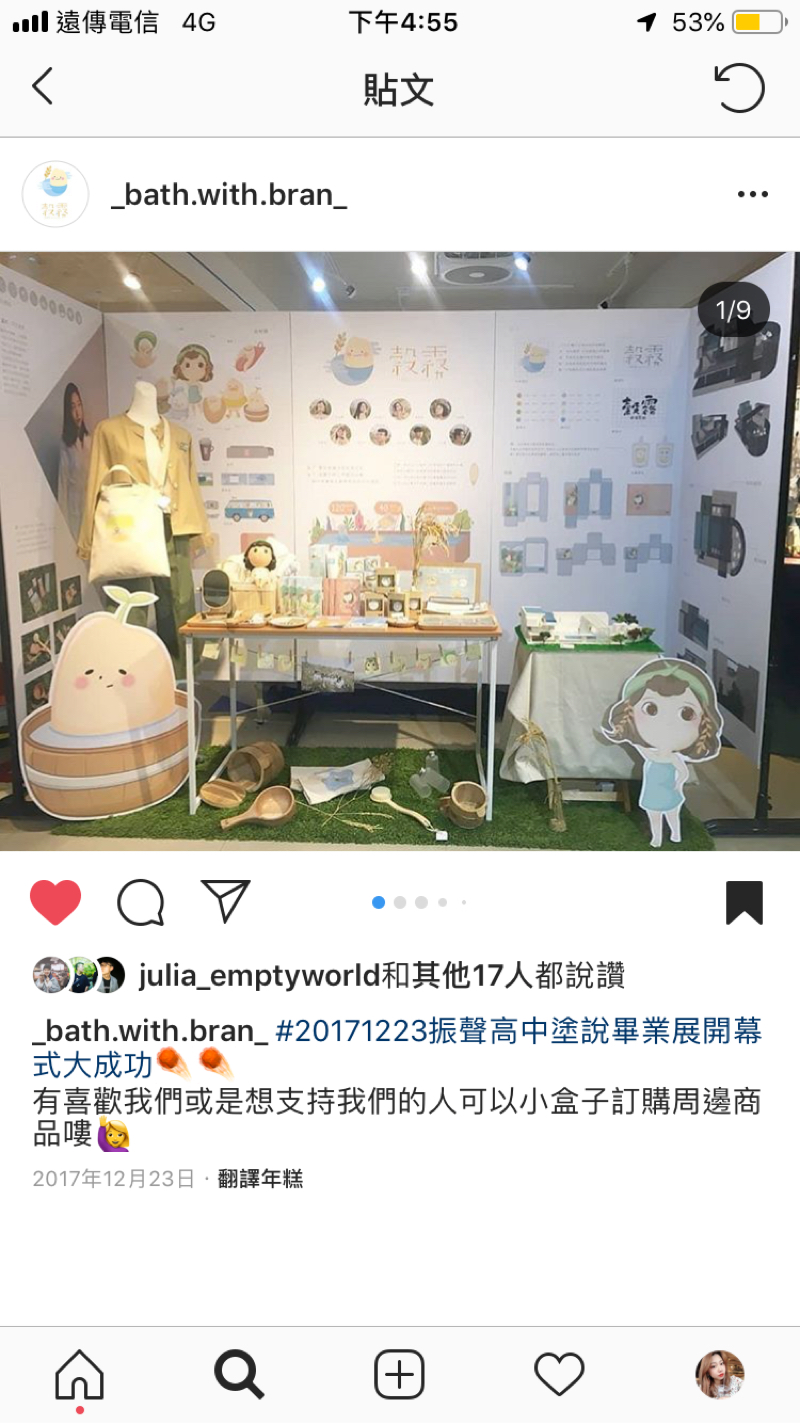Unsave the post using the bookmark toggle
Image resolution: width=800 pixels, height=1423 pixels.
(743, 900)
